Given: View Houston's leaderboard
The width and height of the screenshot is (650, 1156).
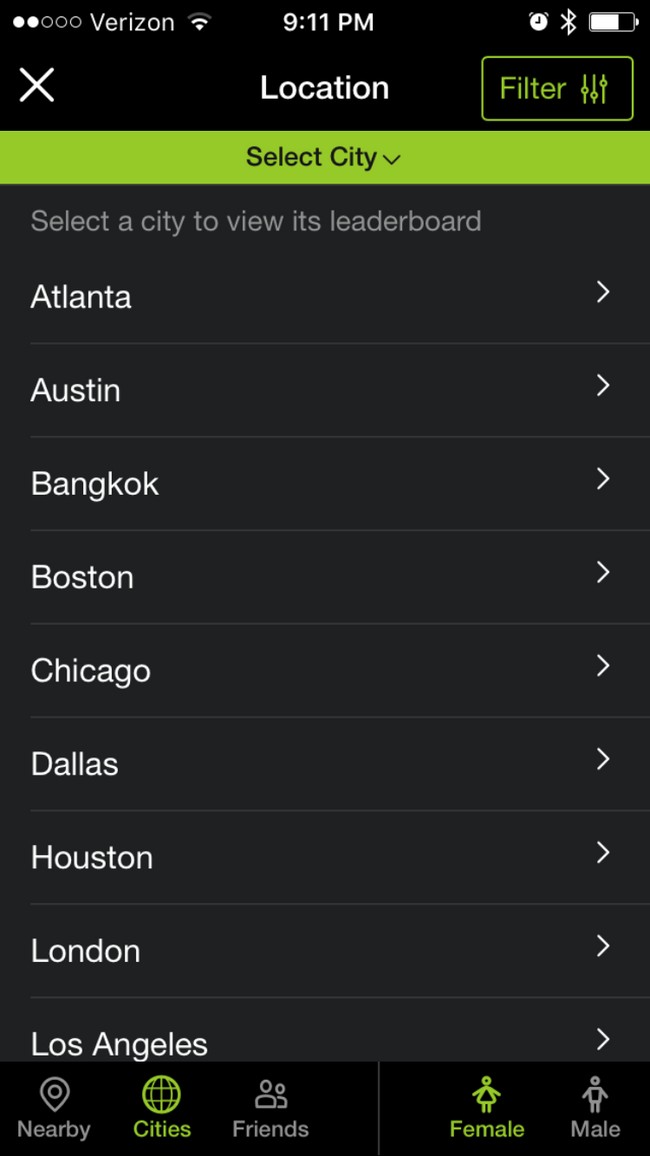Looking at the screenshot, I should 325,857.
